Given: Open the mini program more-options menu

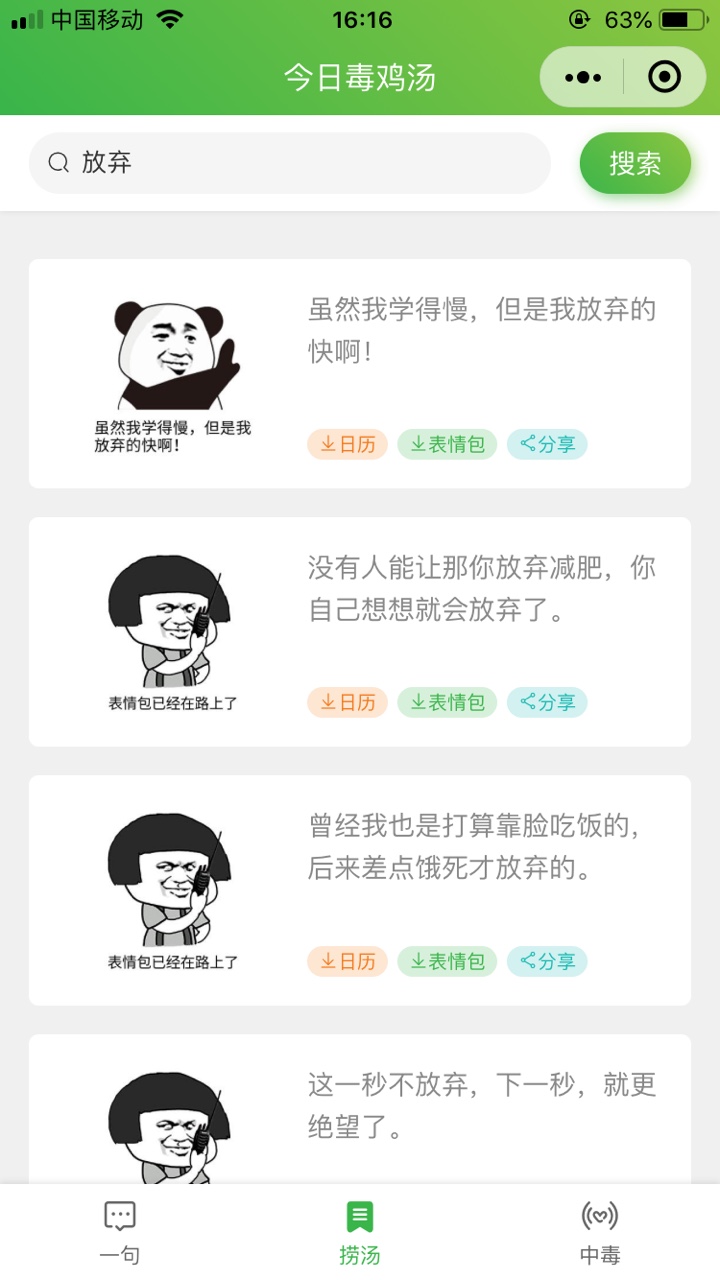Looking at the screenshot, I should tap(583, 77).
